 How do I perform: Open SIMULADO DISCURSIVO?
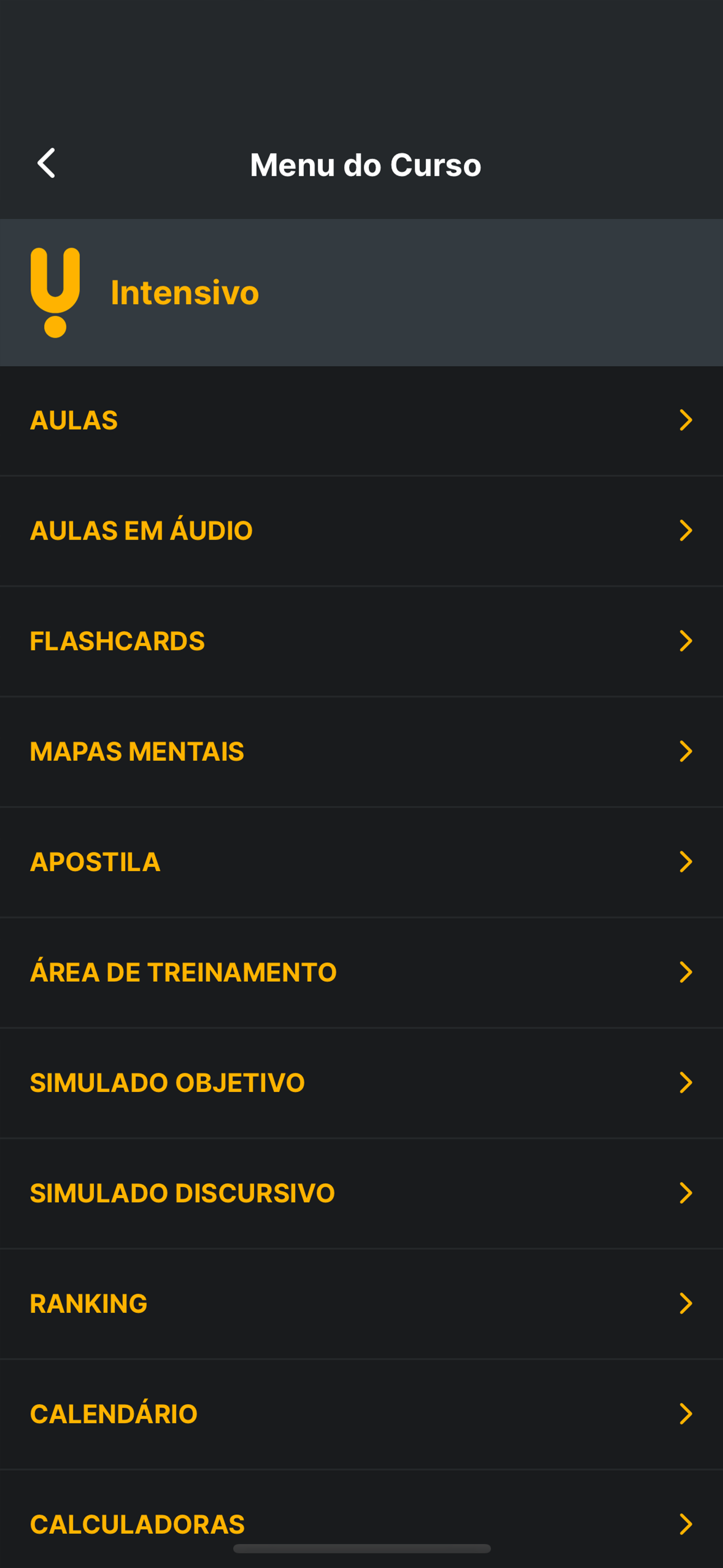pyautogui.click(x=361, y=1193)
